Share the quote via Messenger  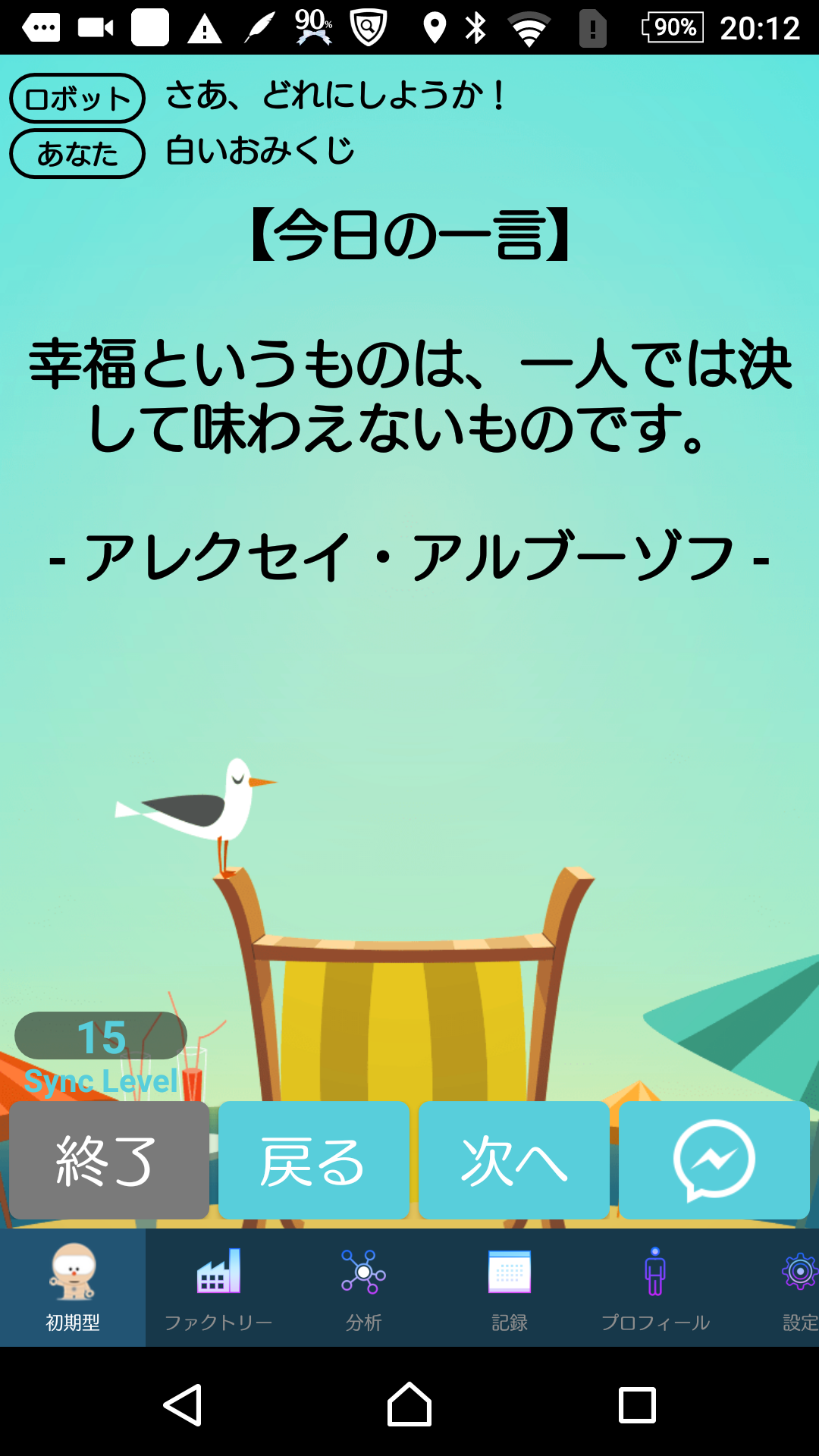pos(714,1160)
